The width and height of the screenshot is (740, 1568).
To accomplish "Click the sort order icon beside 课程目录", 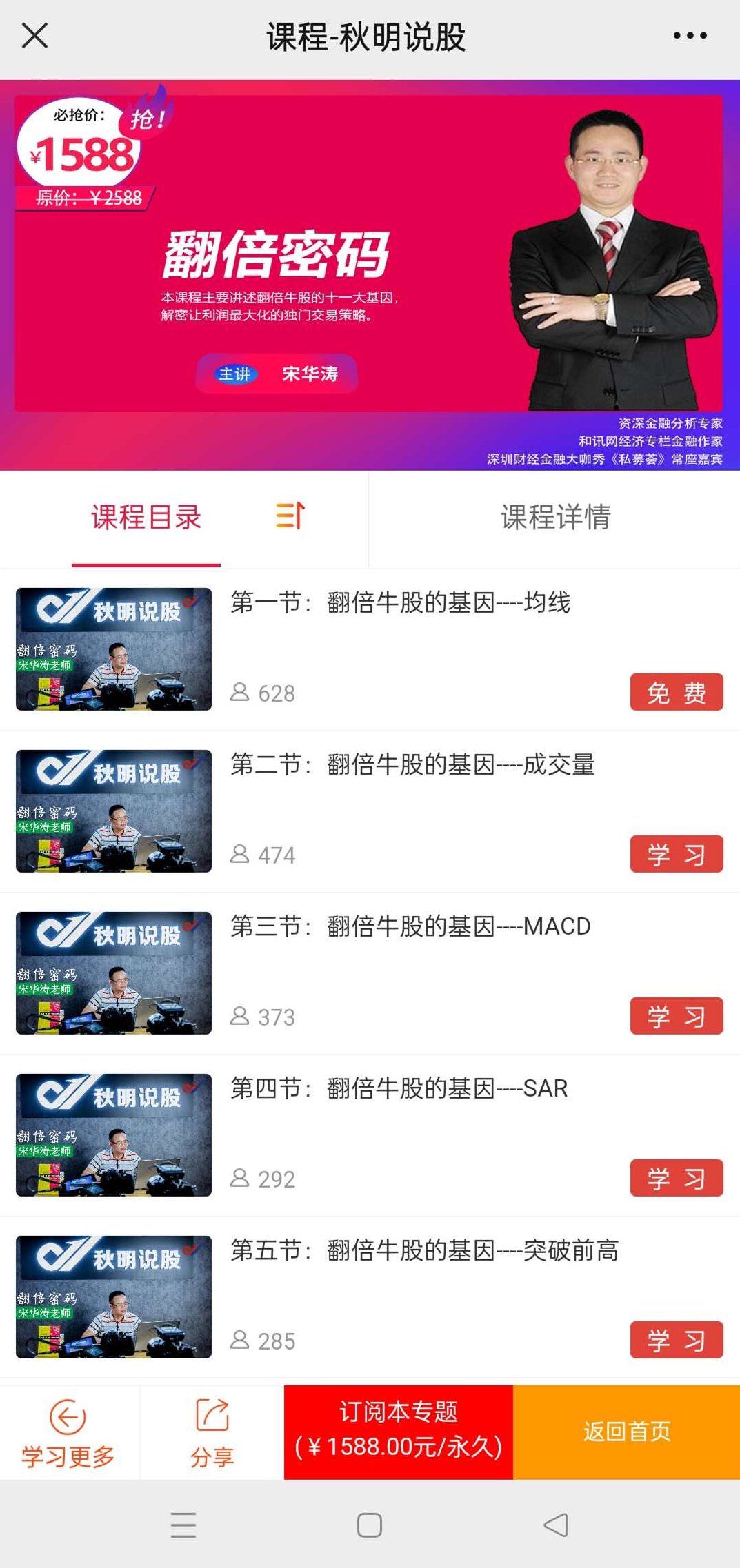I will tap(290, 518).
